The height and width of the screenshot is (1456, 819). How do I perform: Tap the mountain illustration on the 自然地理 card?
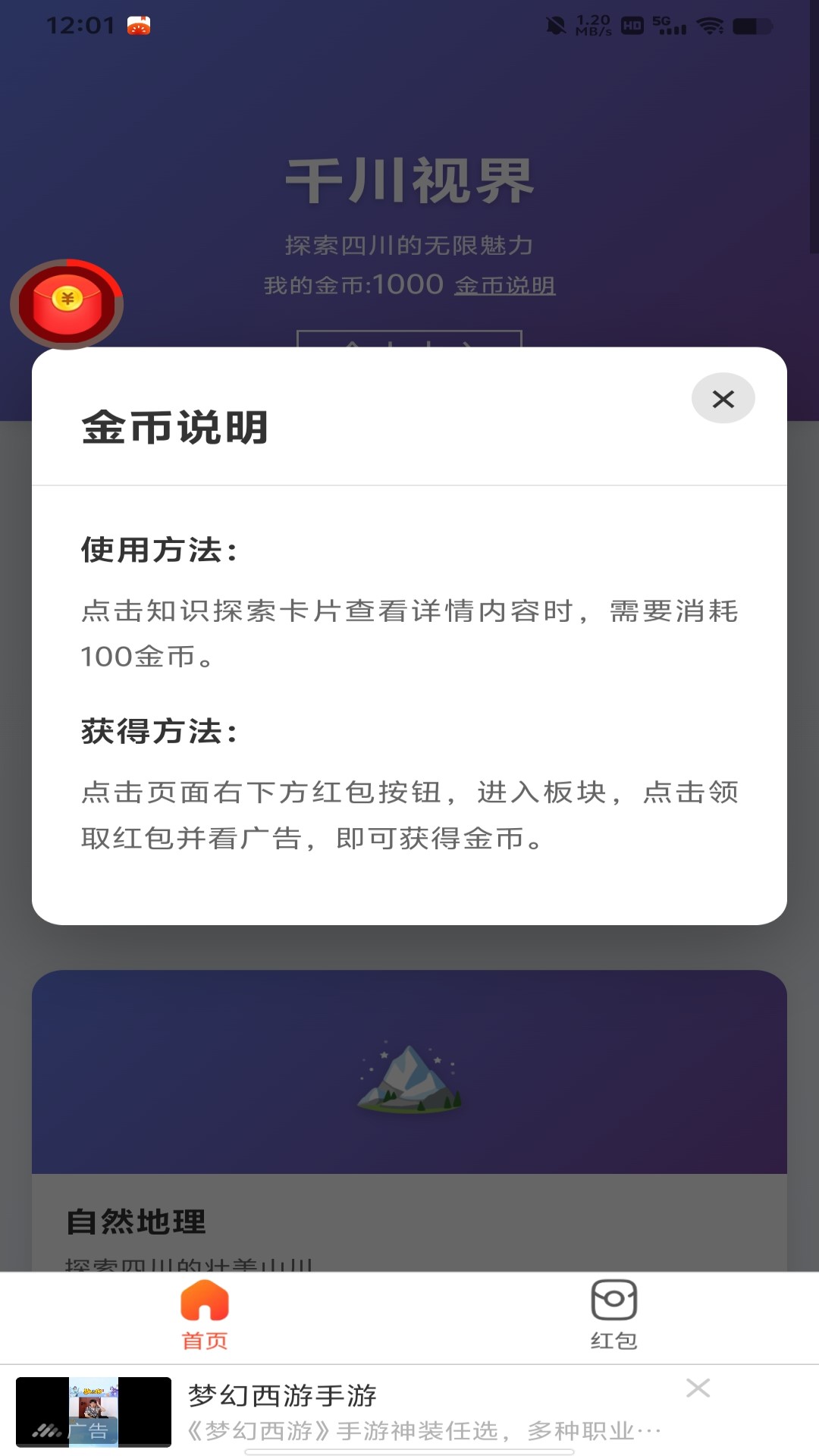[409, 1077]
